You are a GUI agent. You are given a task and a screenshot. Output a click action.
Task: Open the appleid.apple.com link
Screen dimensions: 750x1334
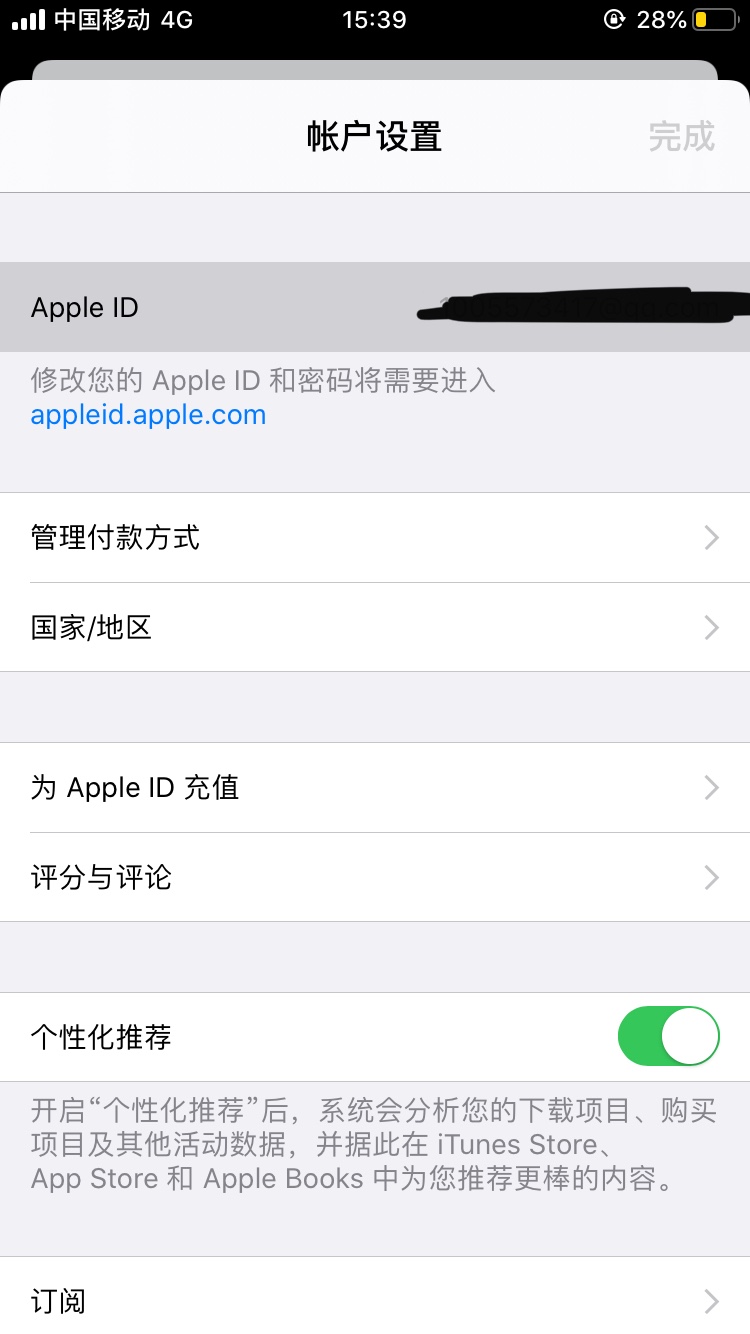point(149,415)
